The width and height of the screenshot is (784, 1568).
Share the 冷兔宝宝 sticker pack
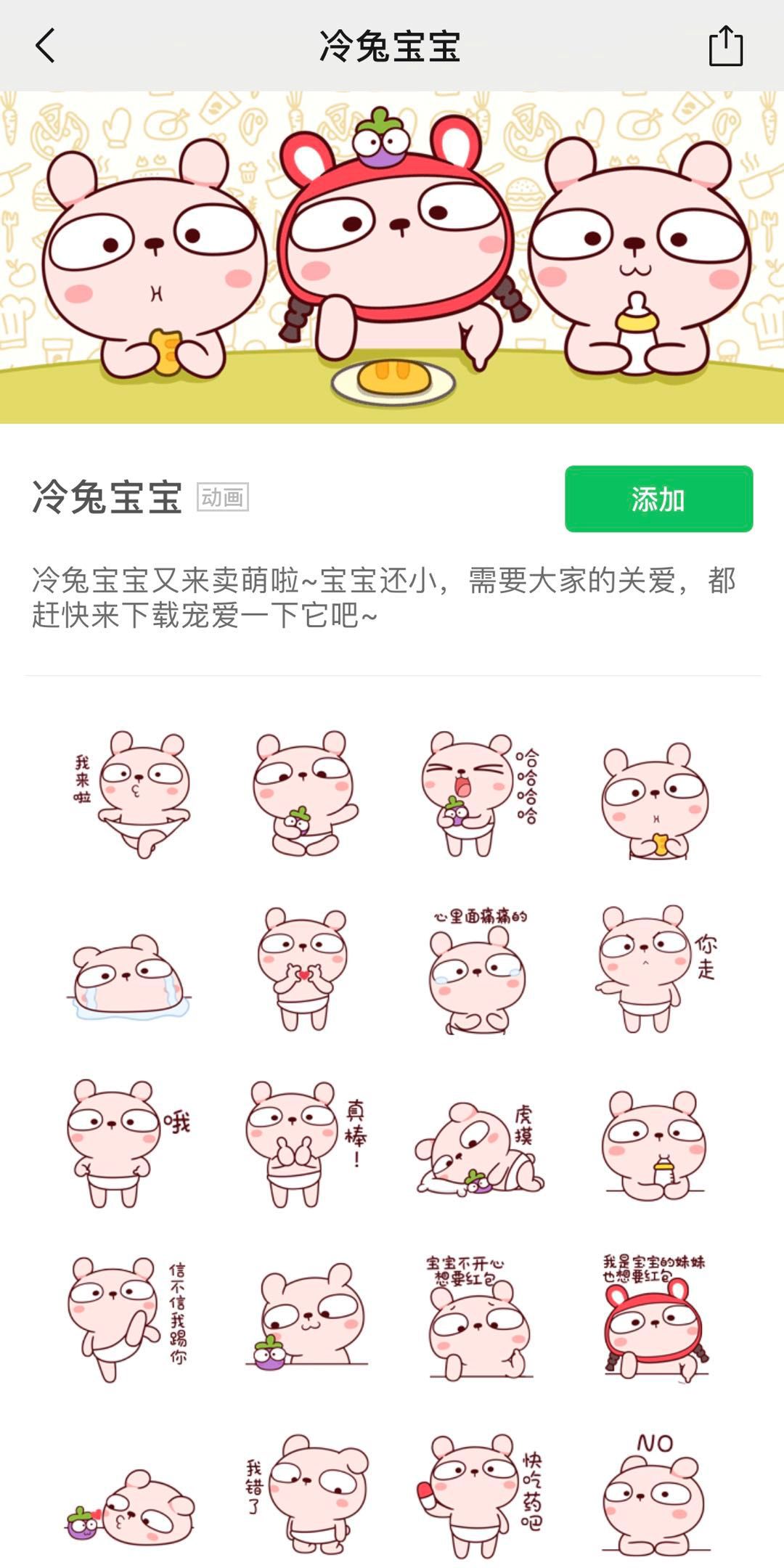coord(725,46)
